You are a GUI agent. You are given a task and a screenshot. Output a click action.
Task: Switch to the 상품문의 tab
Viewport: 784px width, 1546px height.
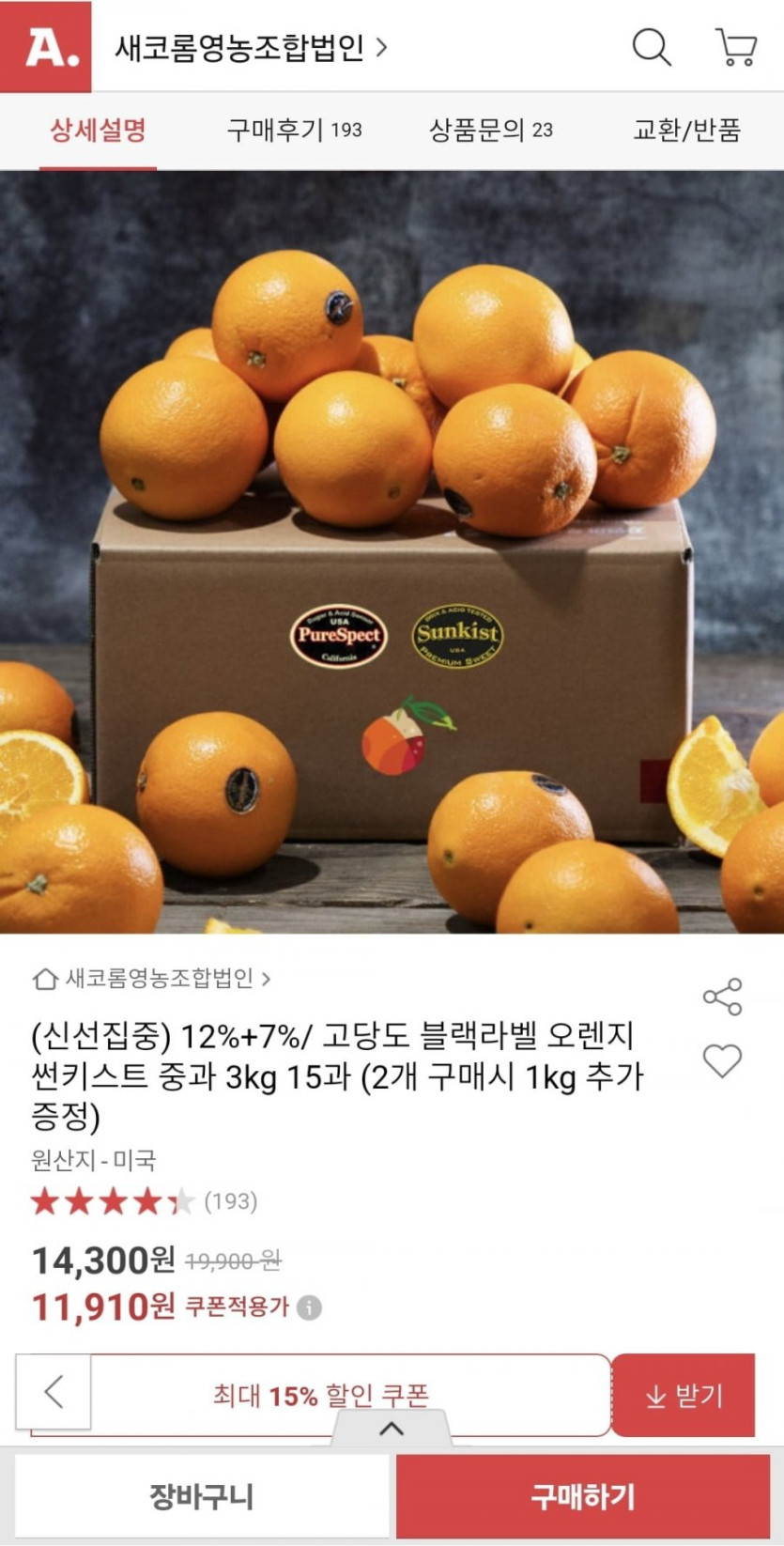point(490,130)
